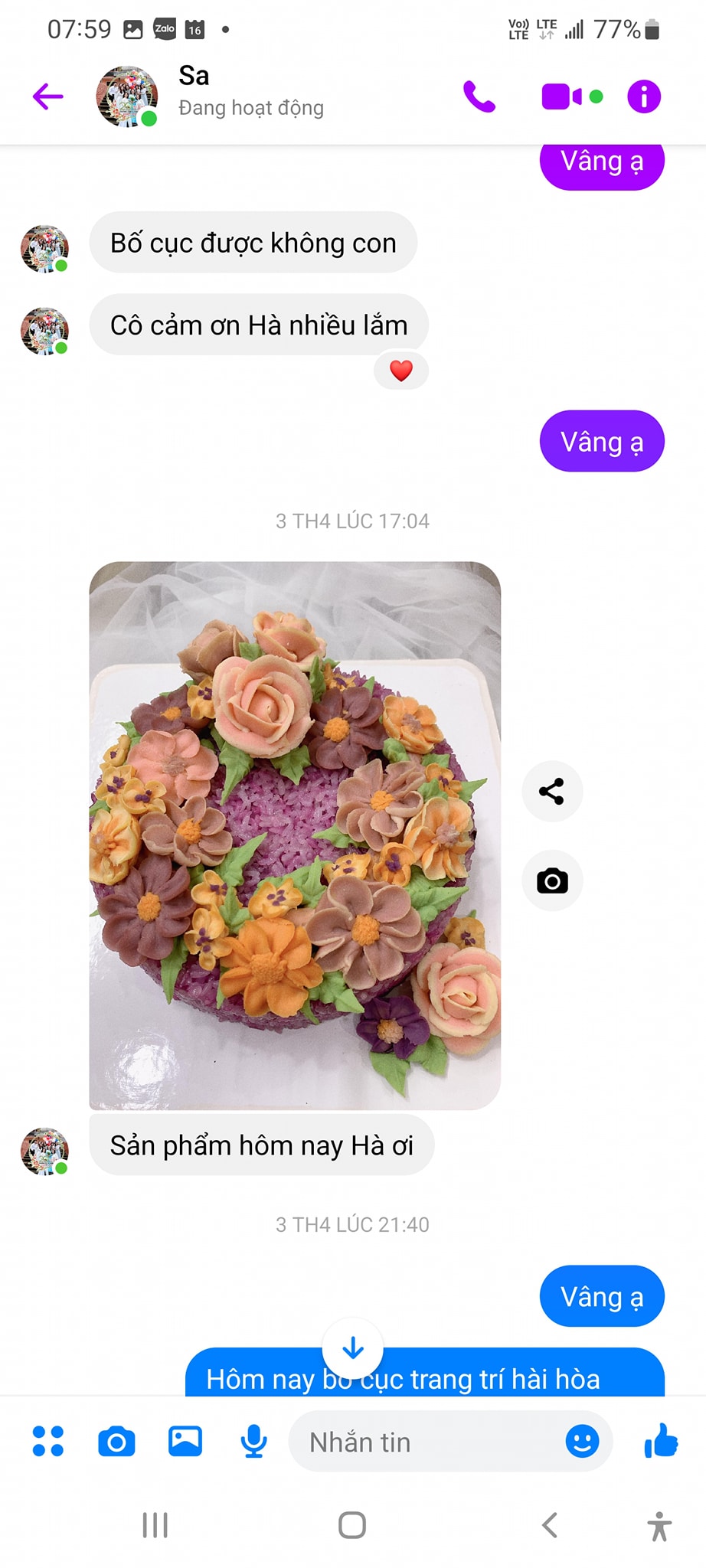Go to the home screen
The image size is (706, 1568).
click(352, 1525)
